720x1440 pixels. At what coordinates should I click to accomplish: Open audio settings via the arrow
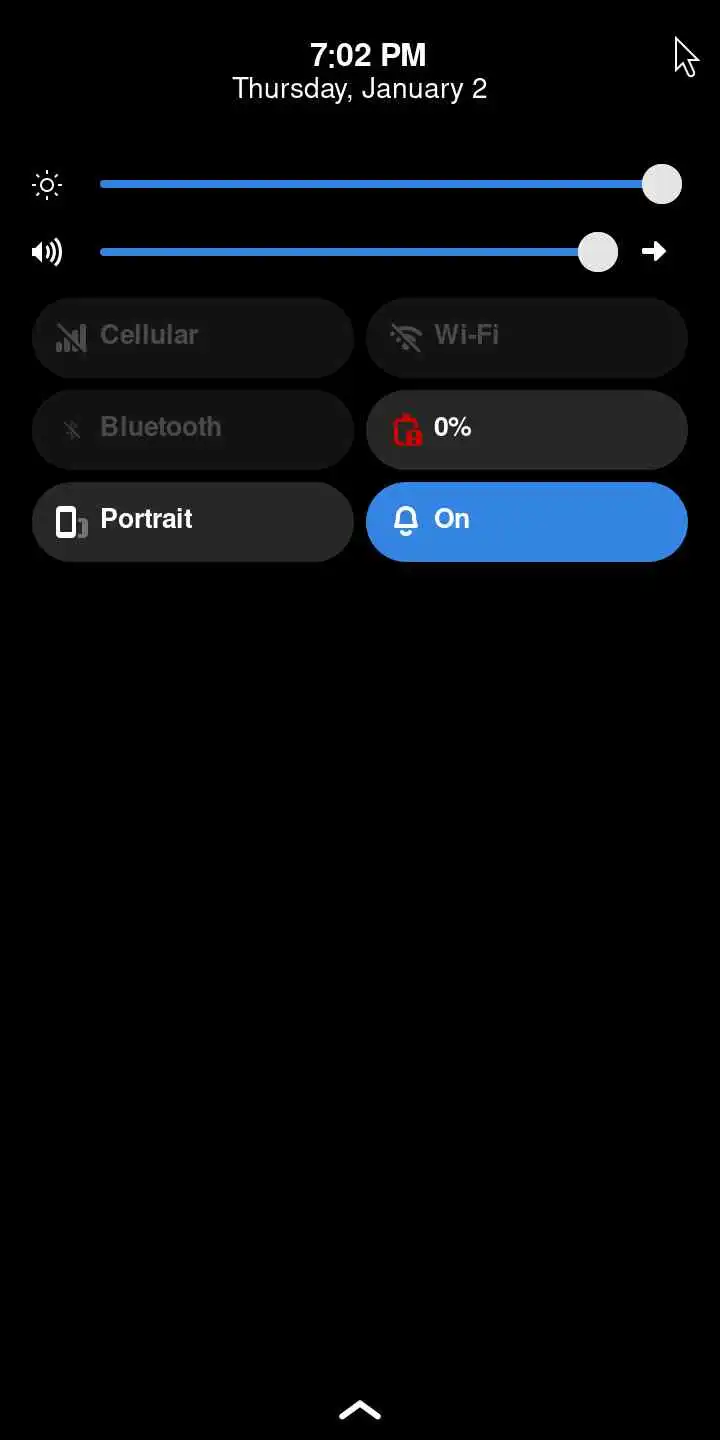[x=654, y=251]
